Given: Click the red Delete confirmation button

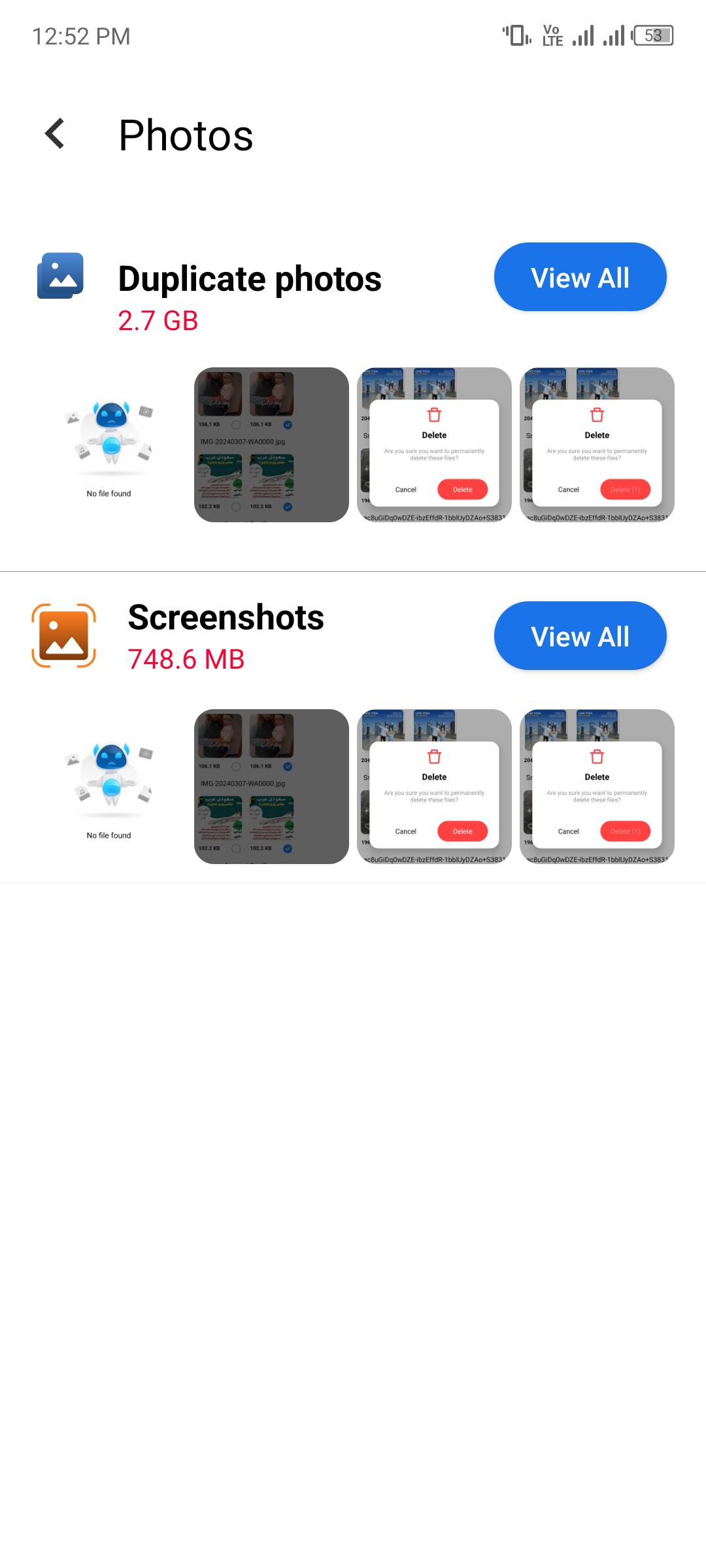Looking at the screenshot, I should (x=462, y=489).
